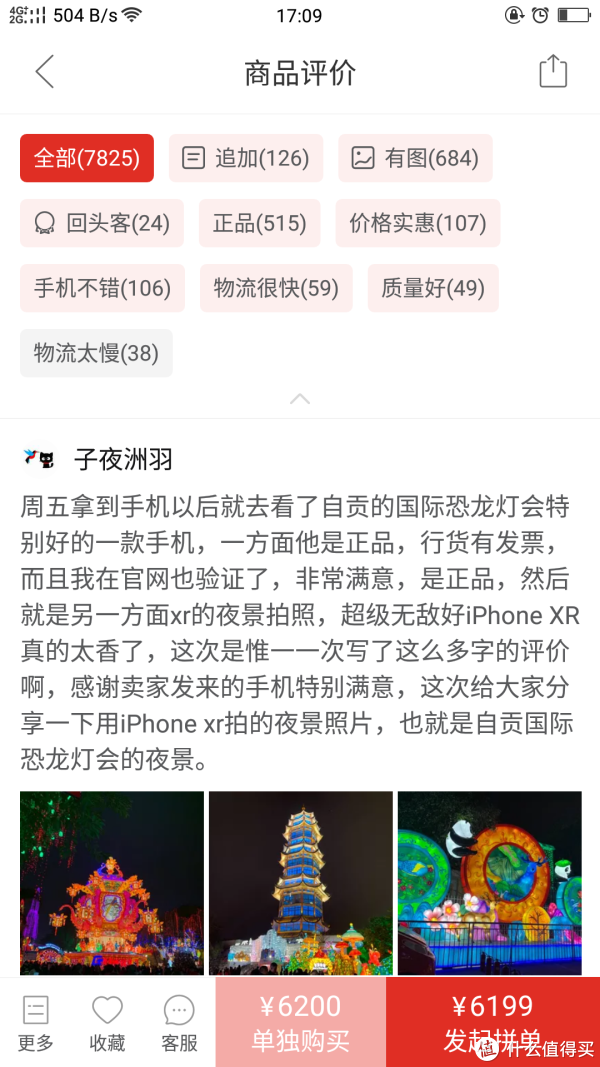Filter reviews by 质量好(49)
The width and height of the screenshot is (600, 1067).
(433, 289)
